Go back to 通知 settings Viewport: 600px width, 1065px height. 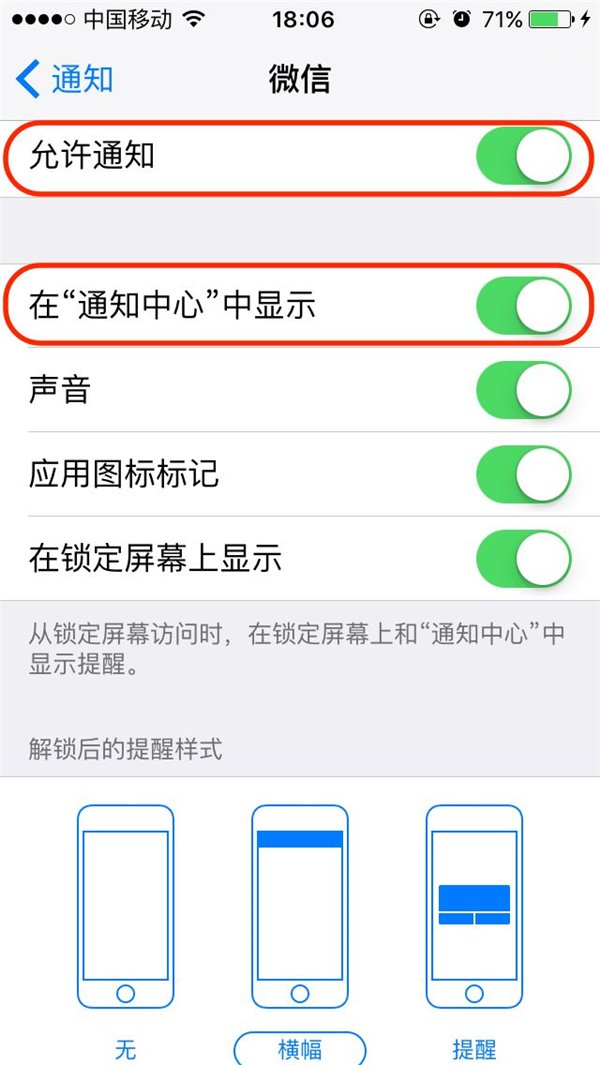point(66,79)
